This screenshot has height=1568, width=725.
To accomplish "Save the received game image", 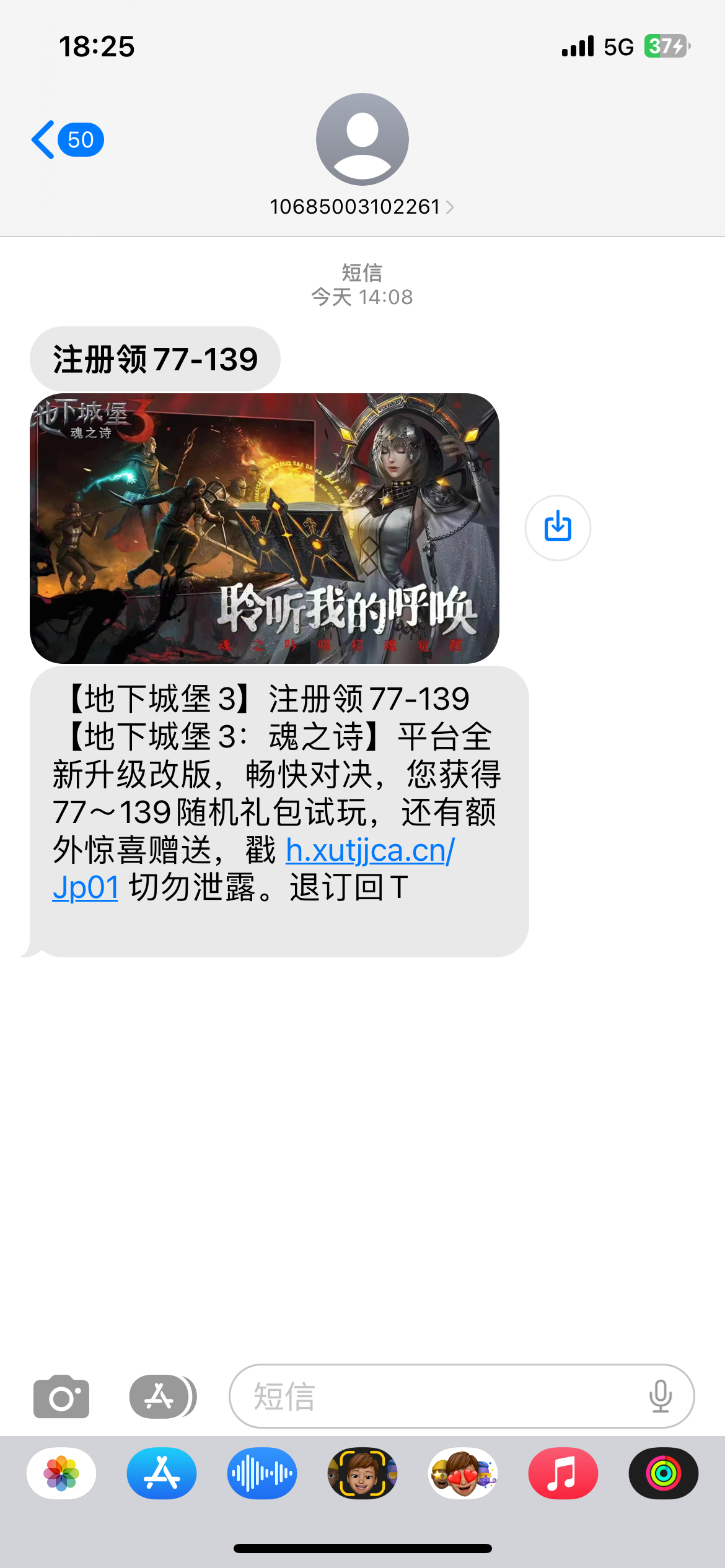I will tap(557, 528).
